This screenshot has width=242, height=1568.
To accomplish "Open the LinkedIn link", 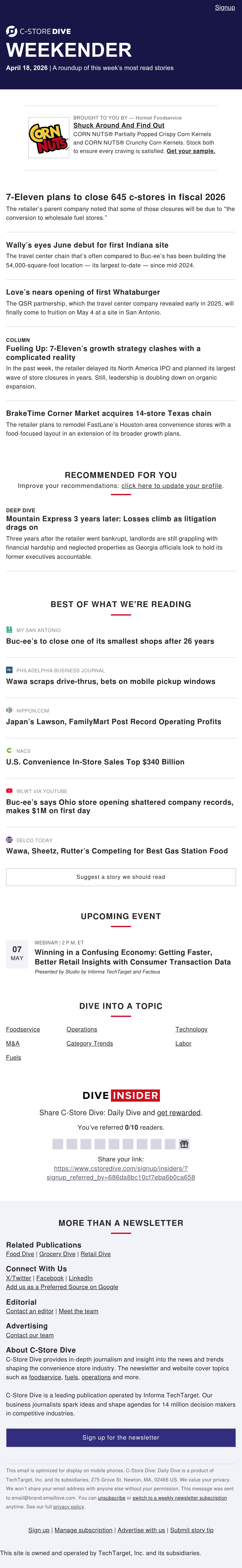I will click(80, 1278).
